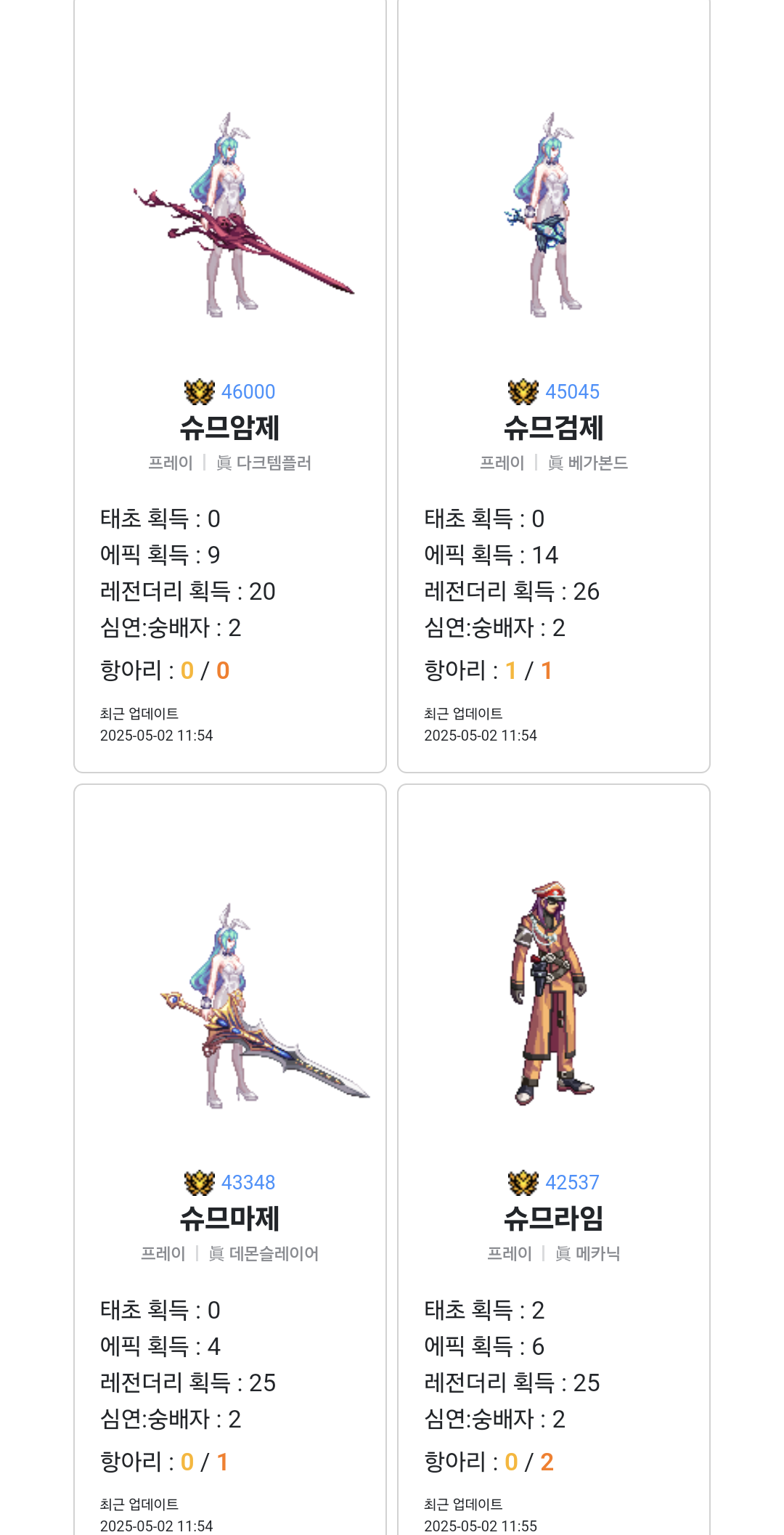This screenshot has height=1535, width=784.
Task: Open the 슈므라임 character card
Action: 554,1160
